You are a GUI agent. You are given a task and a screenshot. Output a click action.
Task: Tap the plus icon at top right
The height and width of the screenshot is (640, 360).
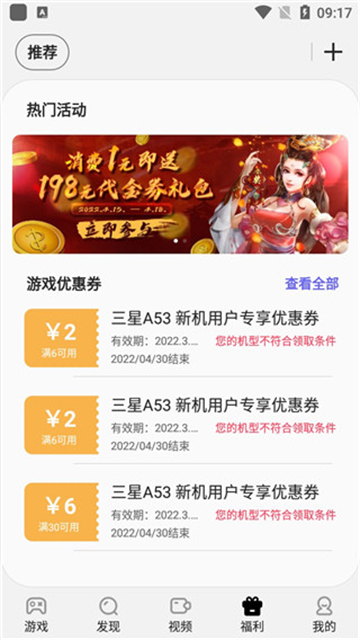(x=333, y=52)
